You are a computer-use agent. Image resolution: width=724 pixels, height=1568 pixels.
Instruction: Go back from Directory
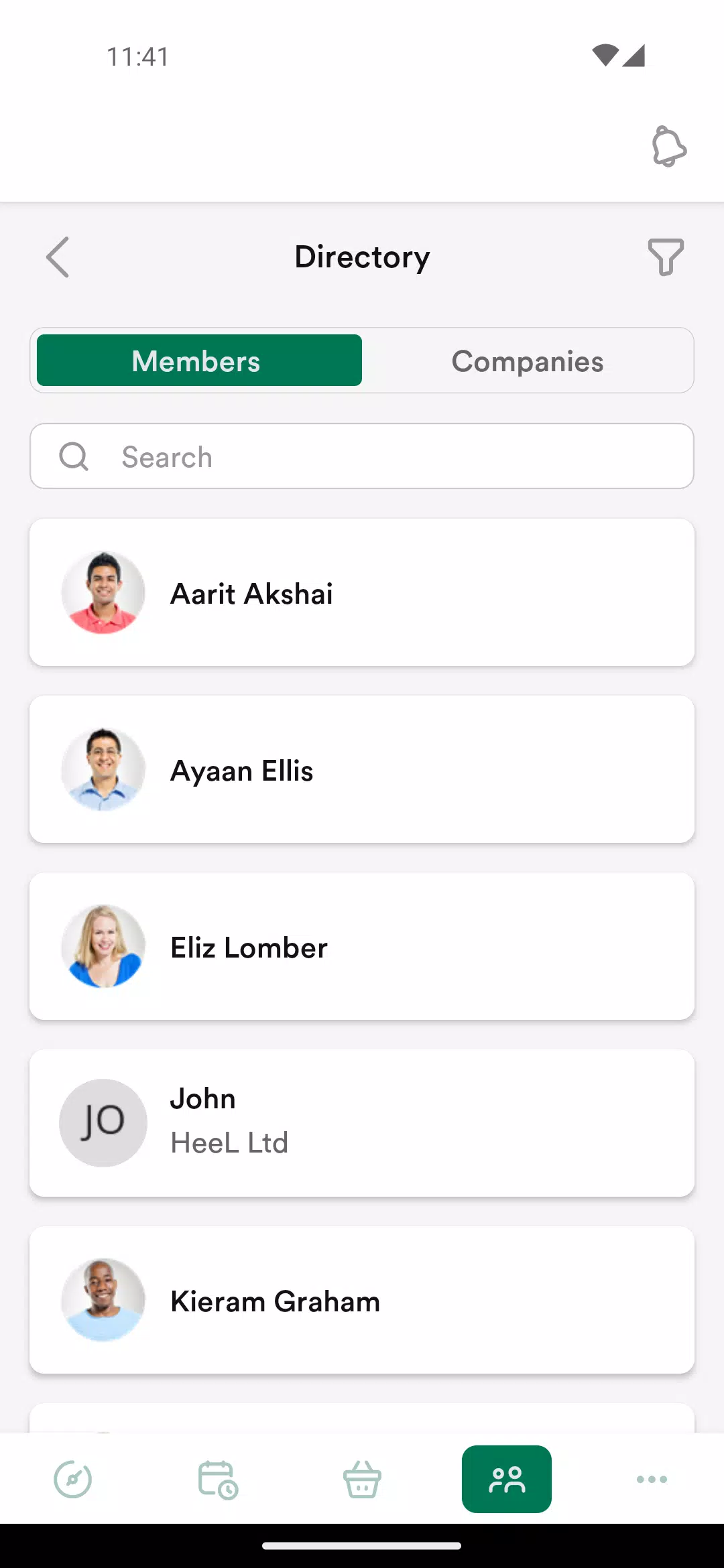[58, 257]
